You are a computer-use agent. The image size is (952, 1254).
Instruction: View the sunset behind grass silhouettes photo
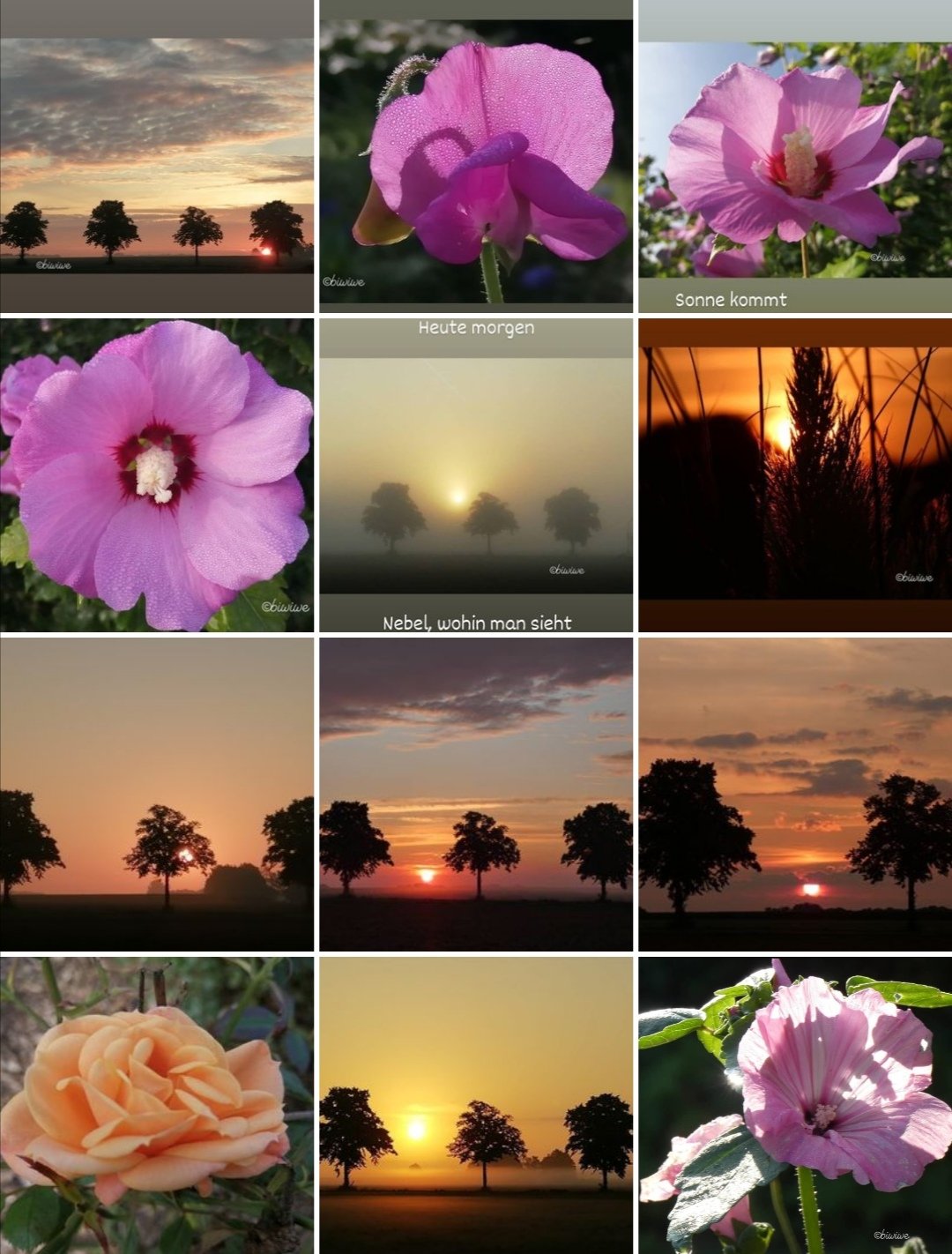click(x=795, y=475)
